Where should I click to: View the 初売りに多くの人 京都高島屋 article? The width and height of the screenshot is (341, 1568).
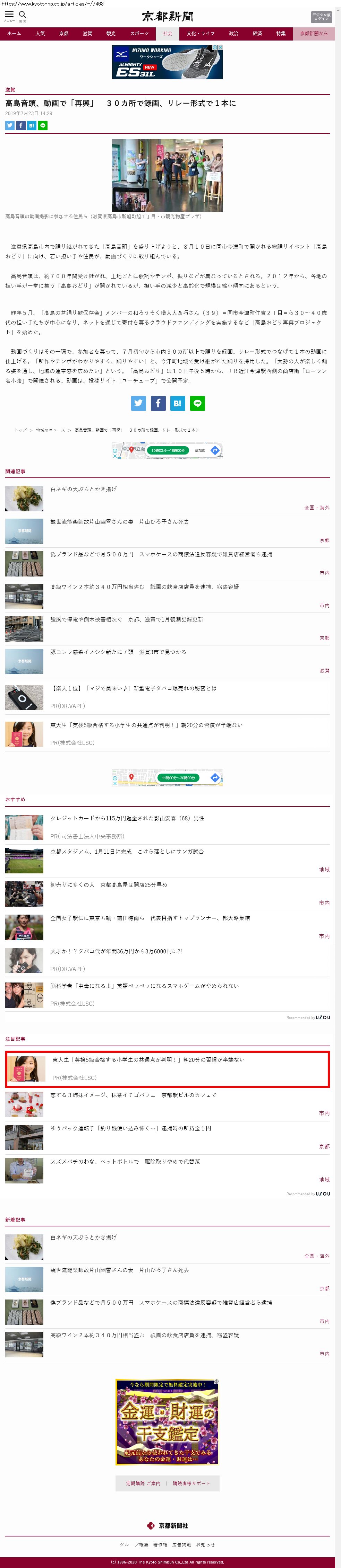click(109, 884)
